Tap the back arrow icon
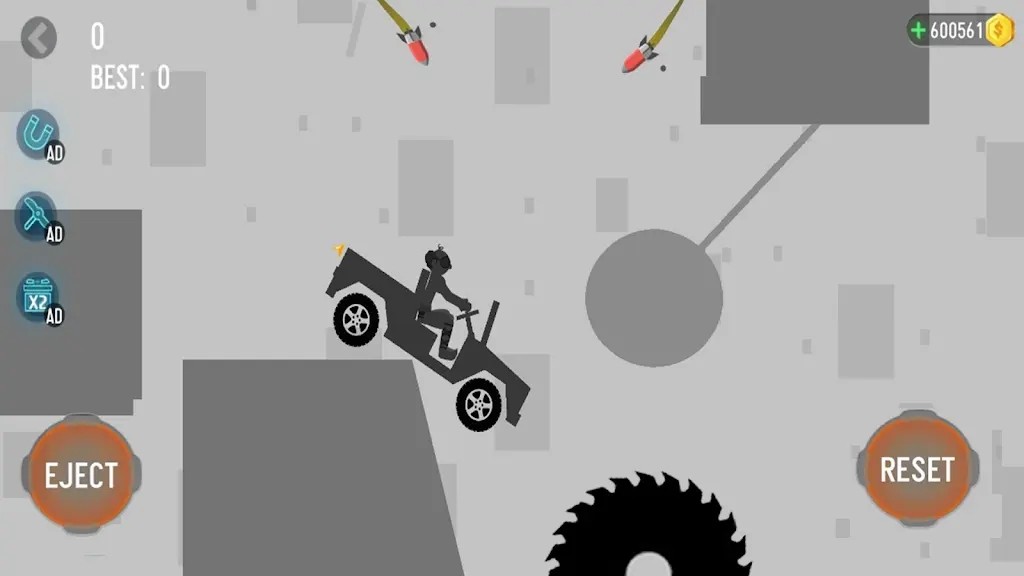 (x=39, y=38)
